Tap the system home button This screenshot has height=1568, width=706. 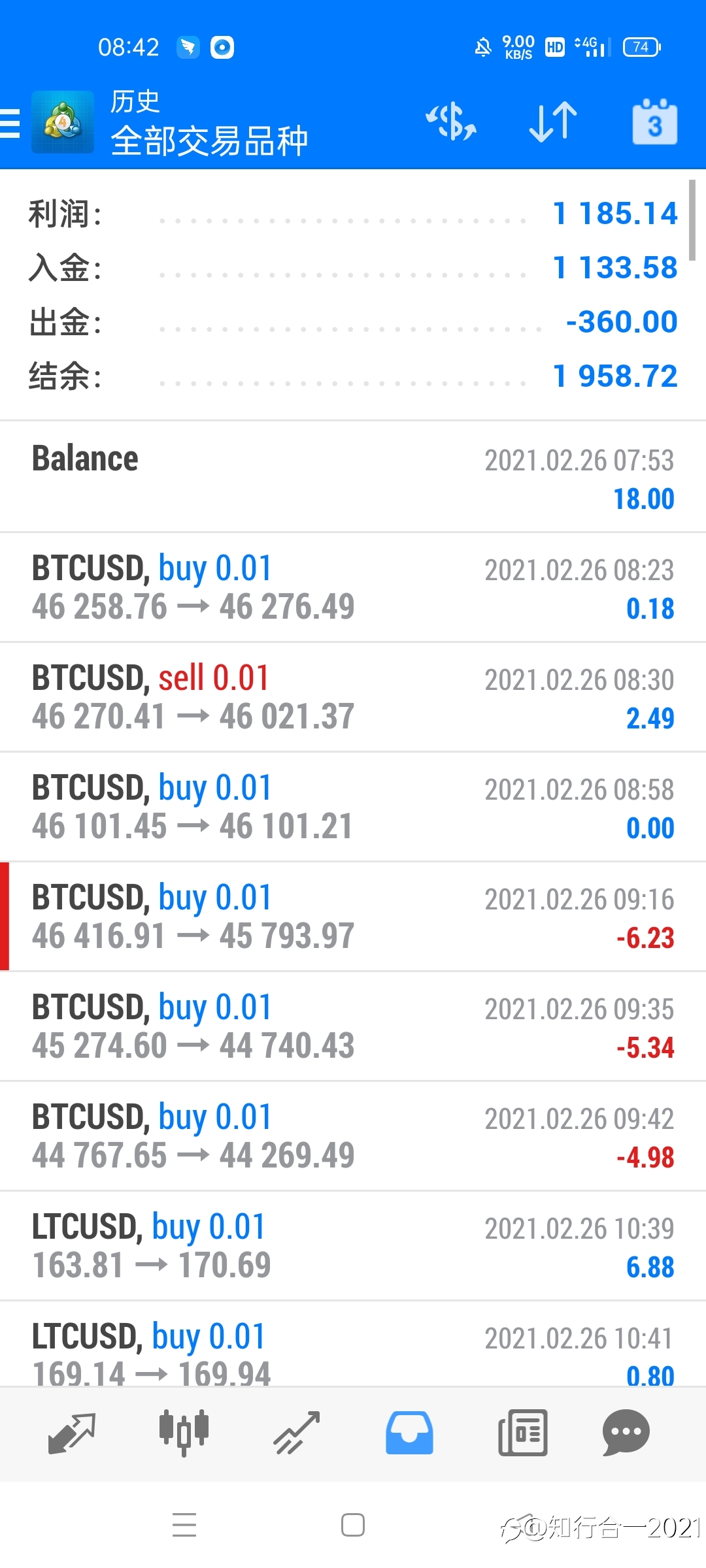(353, 1526)
